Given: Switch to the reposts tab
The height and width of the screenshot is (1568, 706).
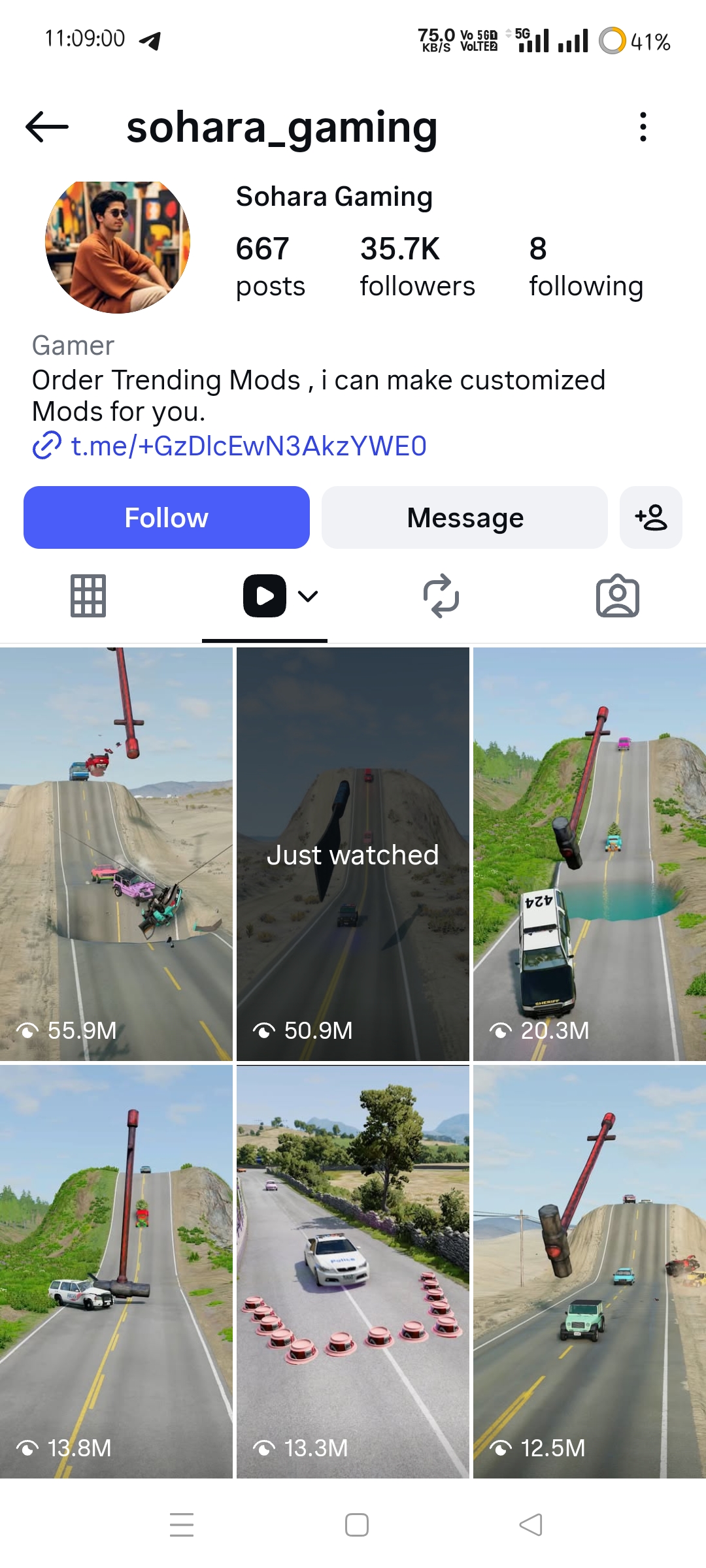Looking at the screenshot, I should point(441,596).
